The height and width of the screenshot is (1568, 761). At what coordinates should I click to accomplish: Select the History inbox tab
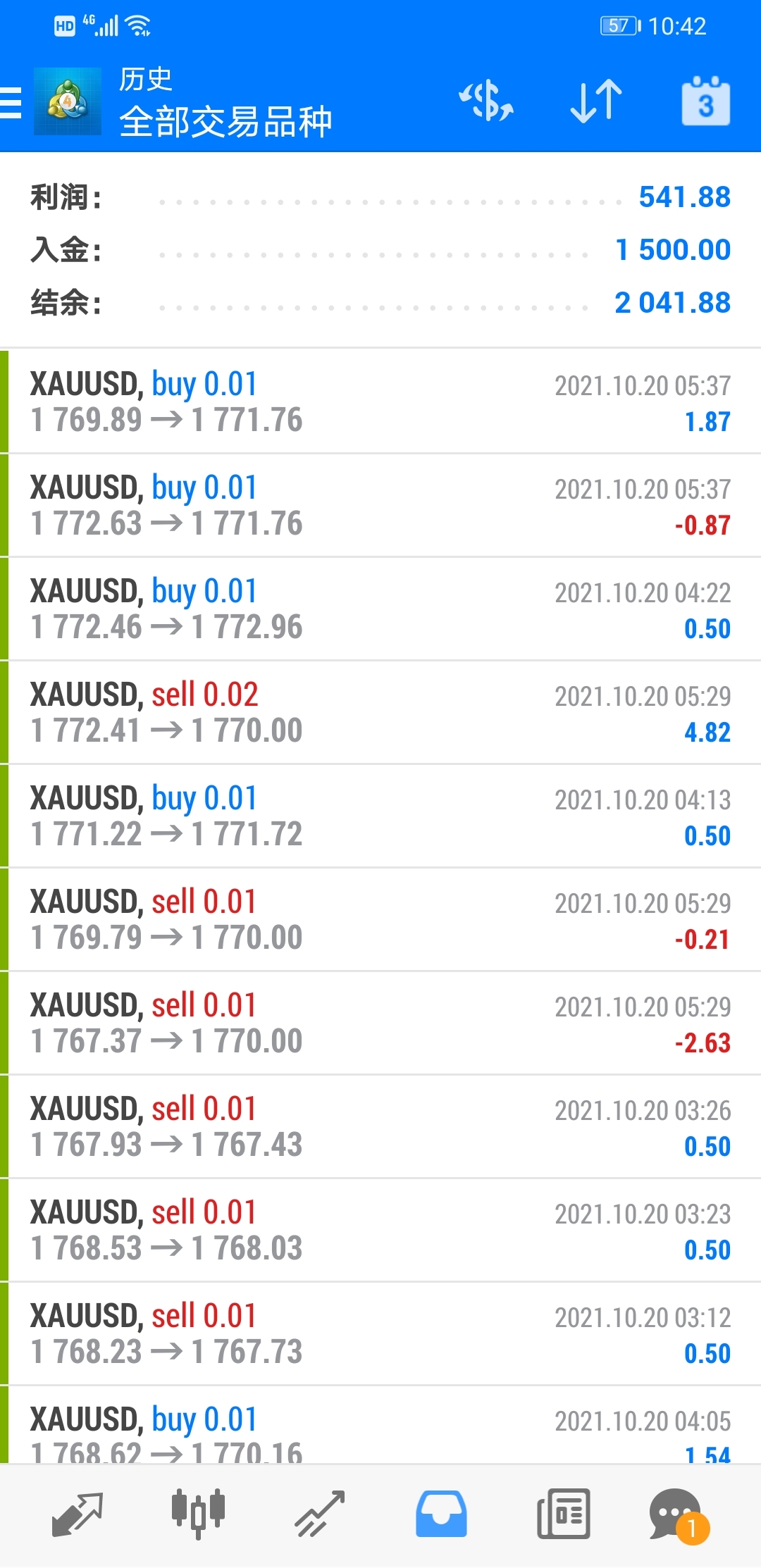point(441,1514)
